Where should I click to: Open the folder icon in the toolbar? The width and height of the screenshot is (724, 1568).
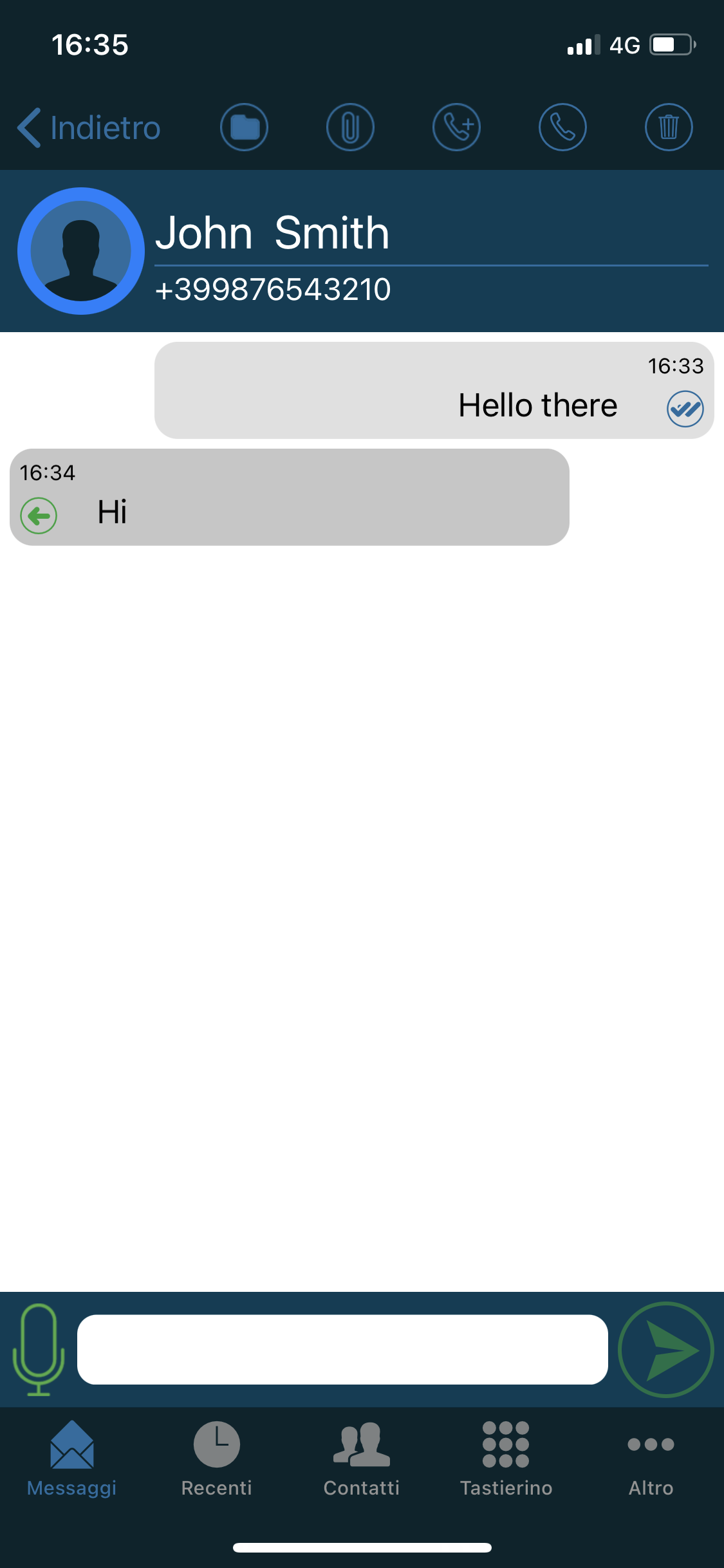(x=245, y=127)
